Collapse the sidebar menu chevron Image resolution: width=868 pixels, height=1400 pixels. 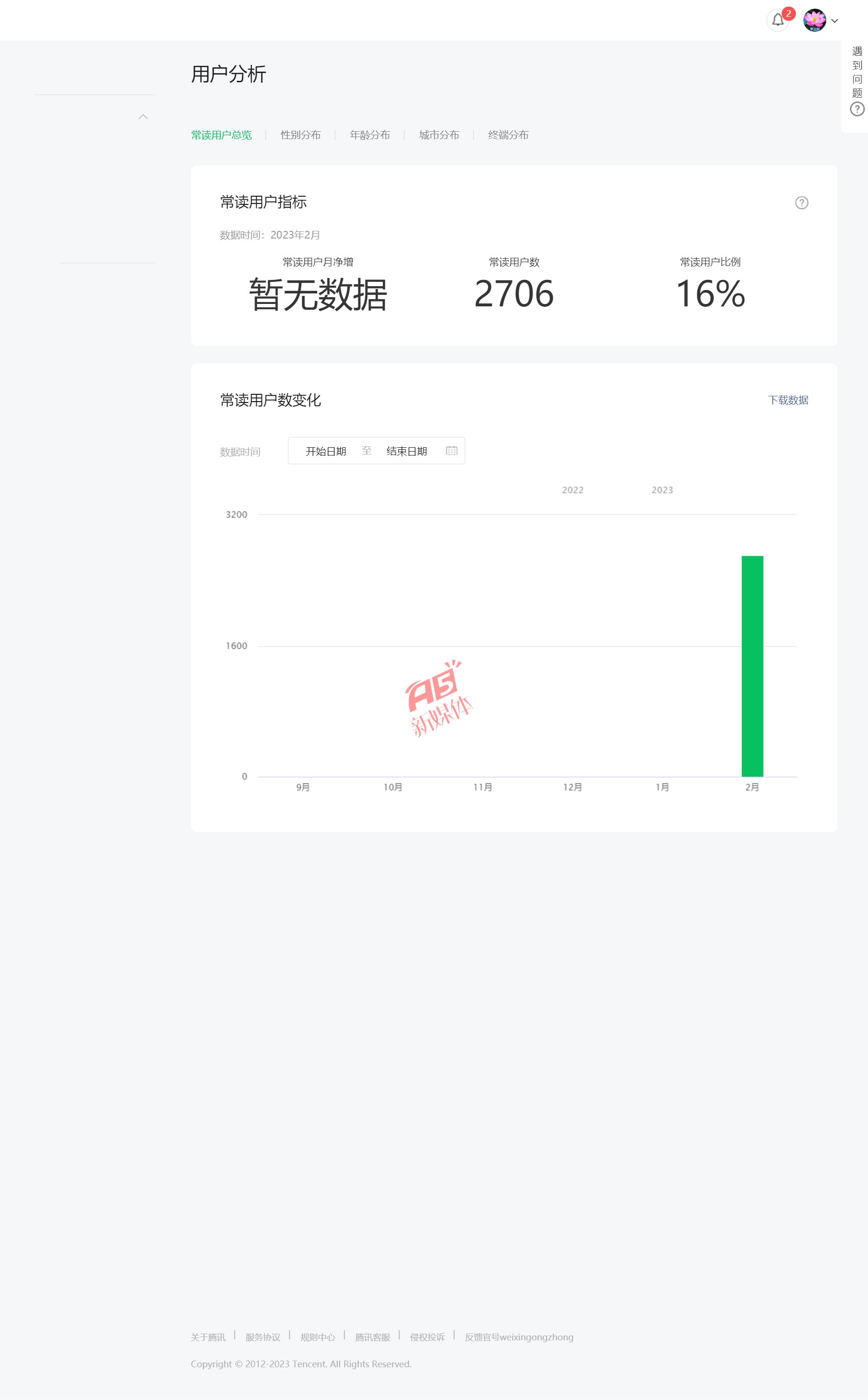[x=143, y=117]
